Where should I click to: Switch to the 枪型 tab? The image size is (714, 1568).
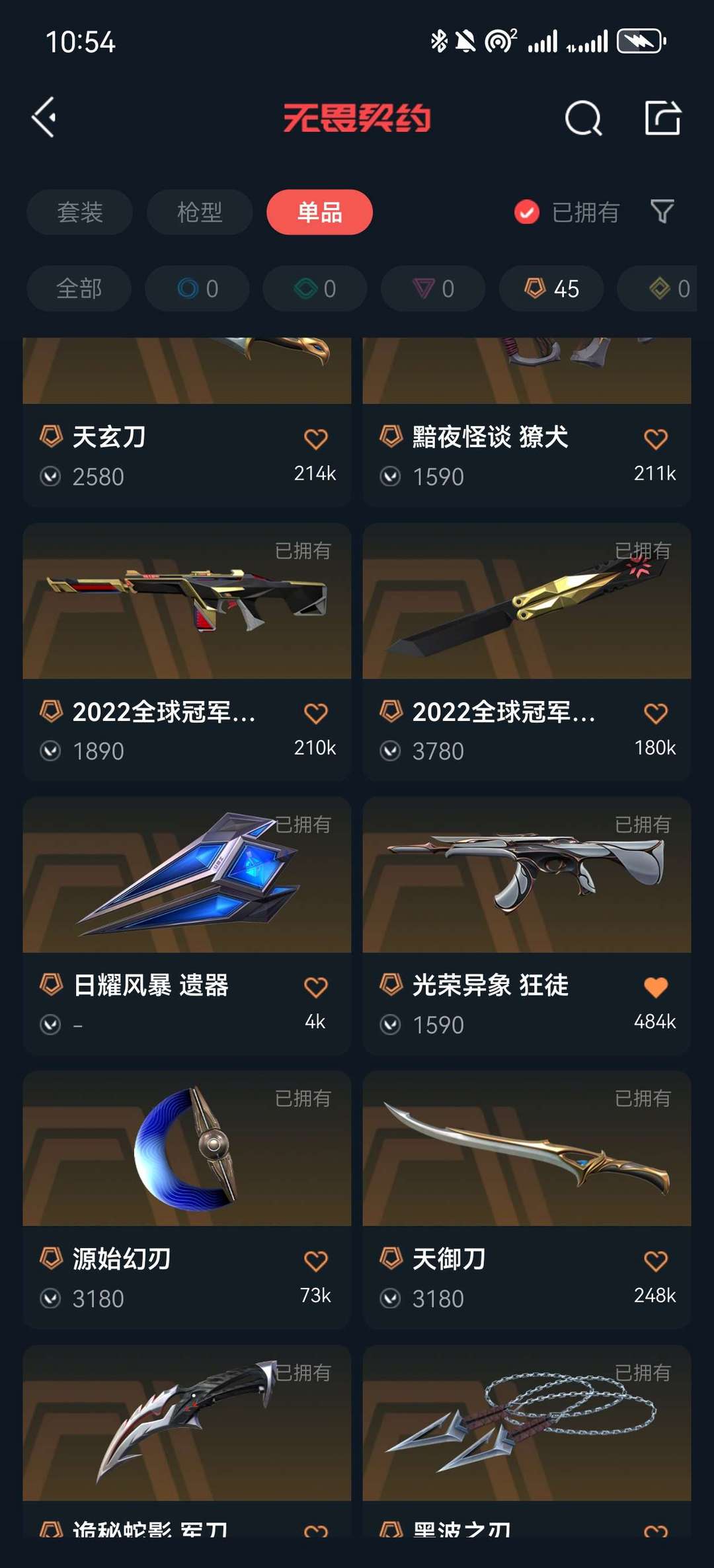pyautogui.click(x=200, y=212)
